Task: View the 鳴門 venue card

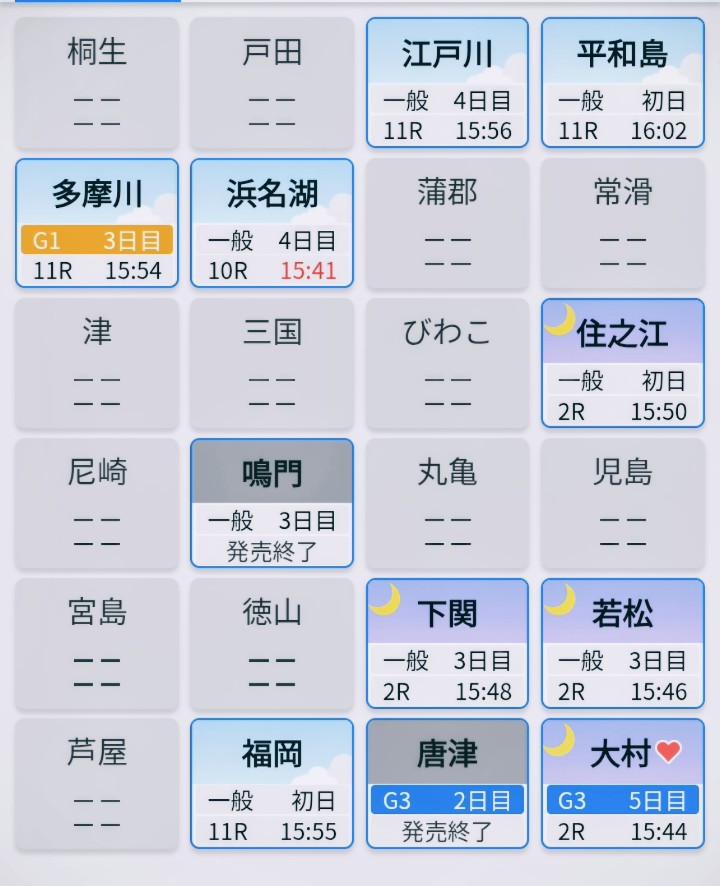Action: (x=272, y=503)
